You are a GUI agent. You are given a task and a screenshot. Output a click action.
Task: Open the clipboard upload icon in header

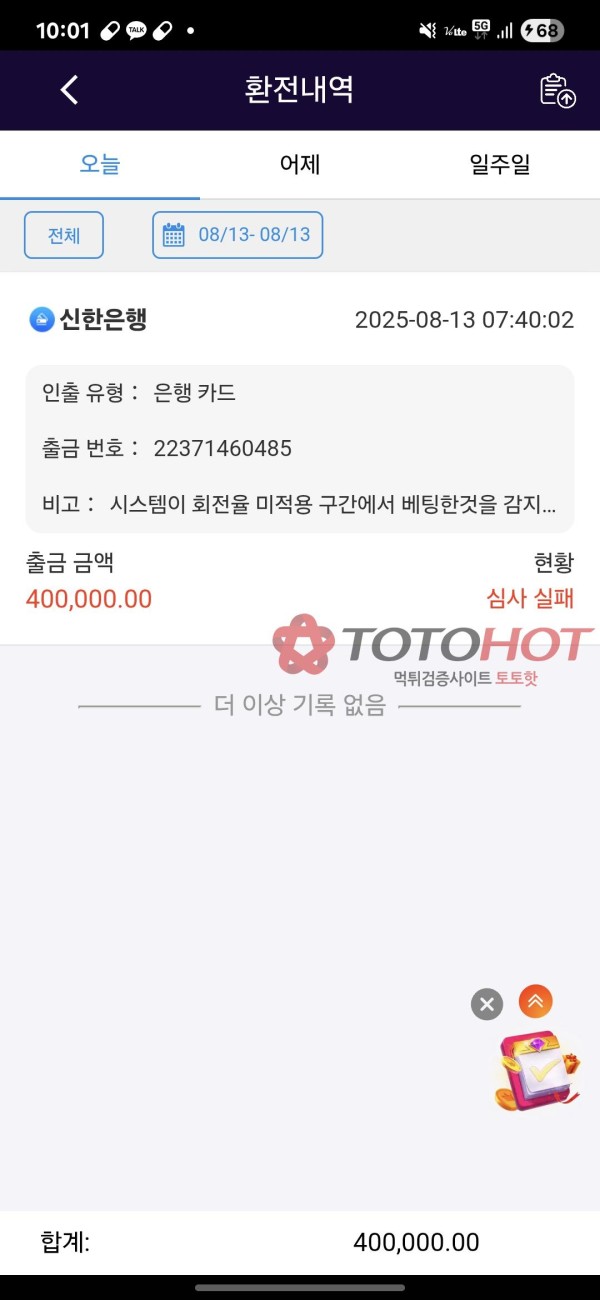(x=557, y=90)
